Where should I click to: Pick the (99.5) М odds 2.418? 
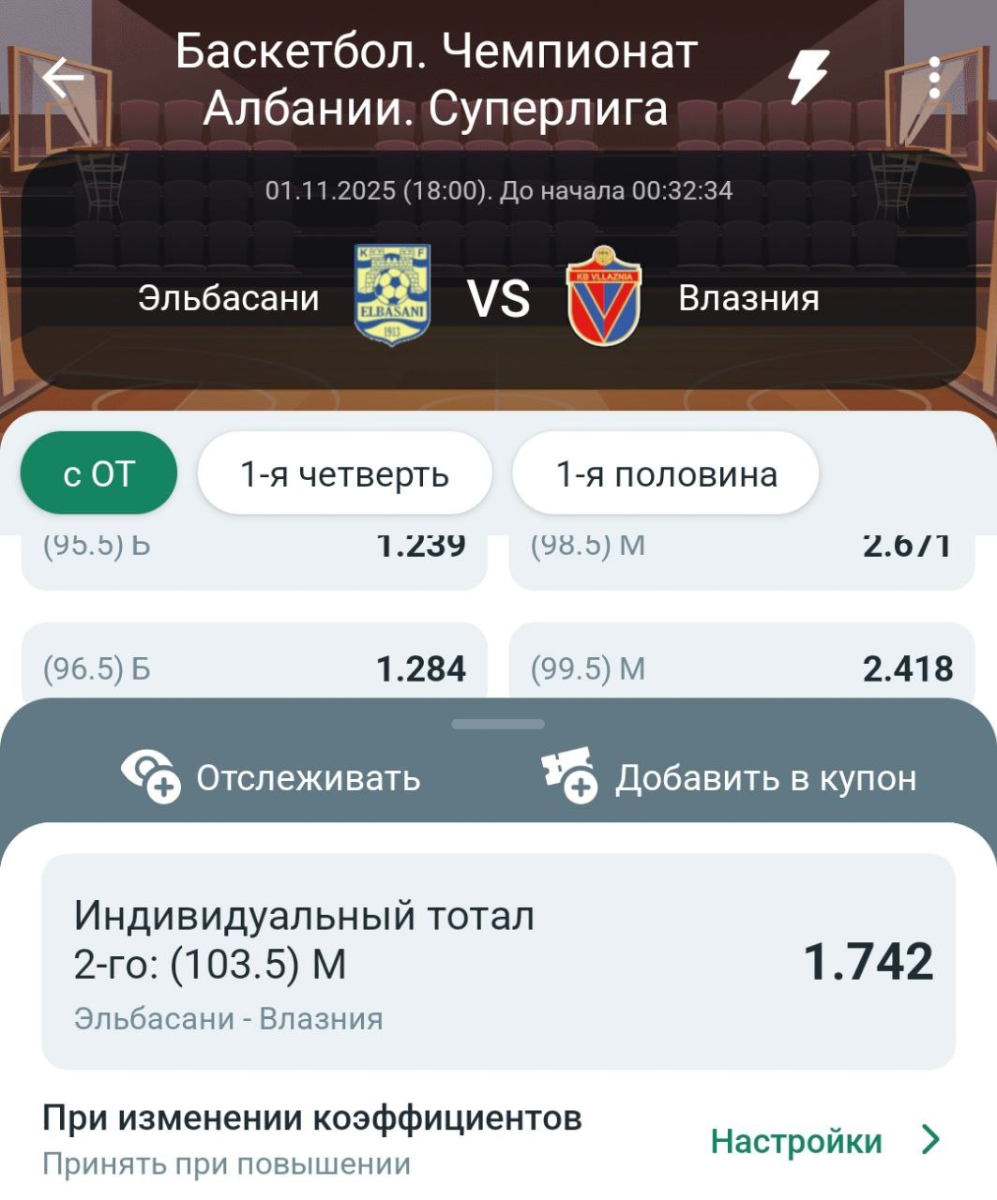tap(741, 668)
